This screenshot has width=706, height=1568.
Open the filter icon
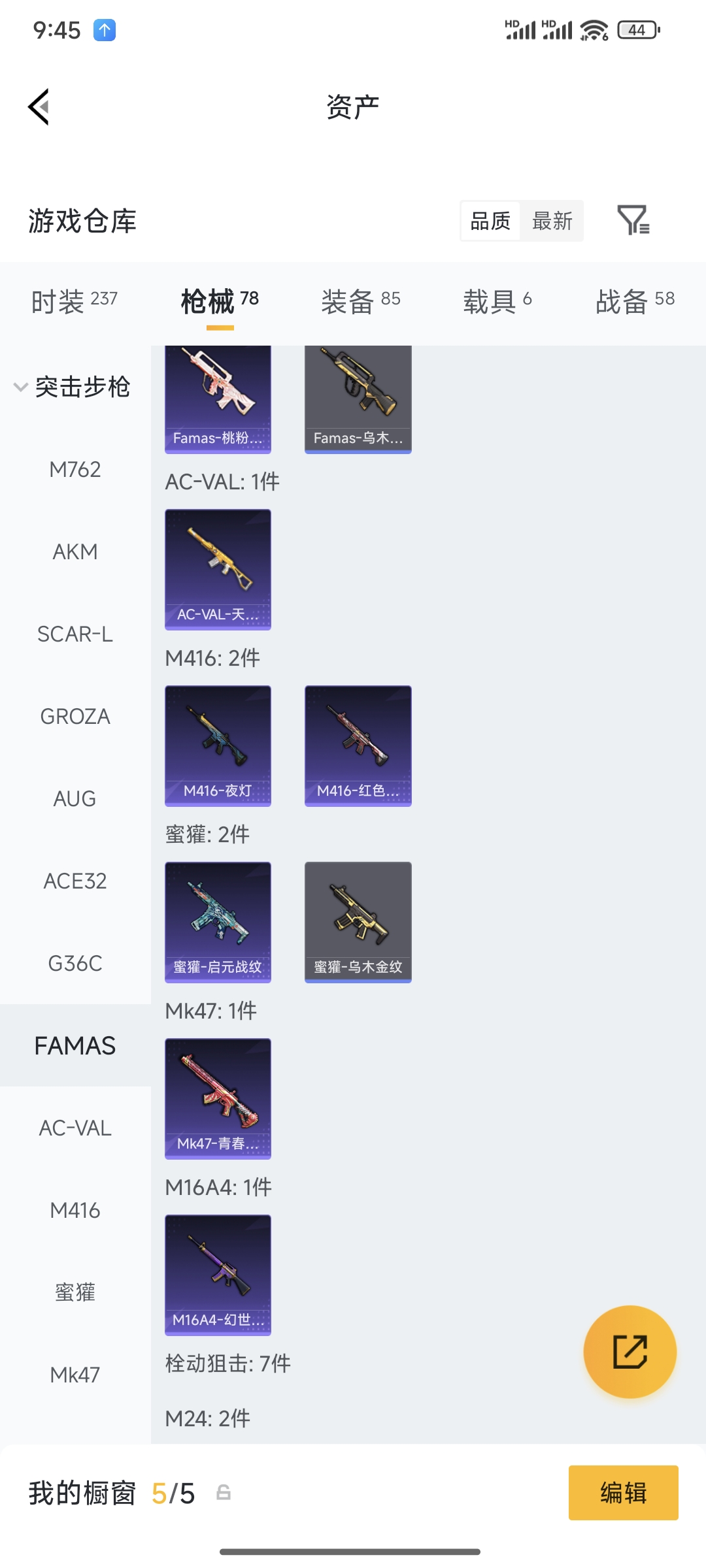(633, 221)
